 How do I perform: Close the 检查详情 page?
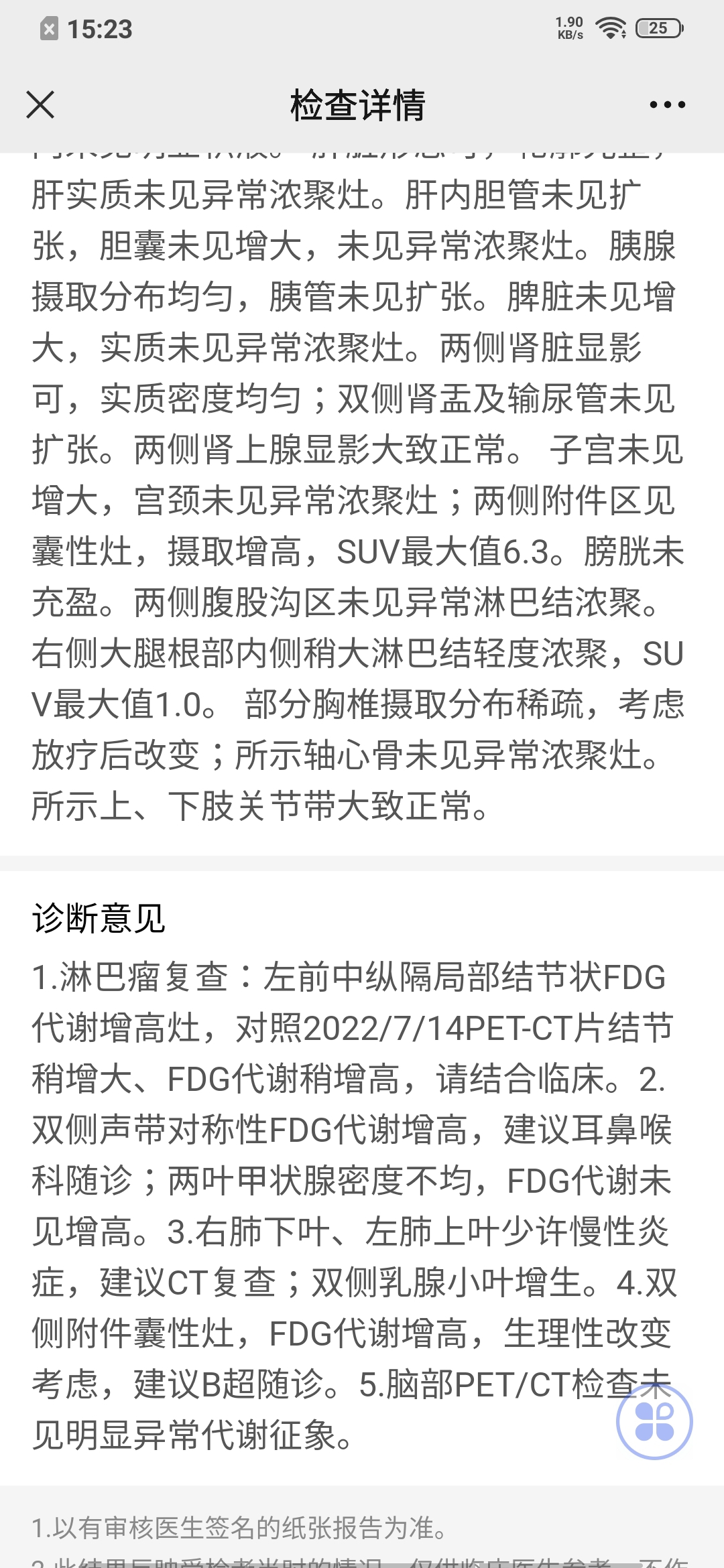[40, 105]
